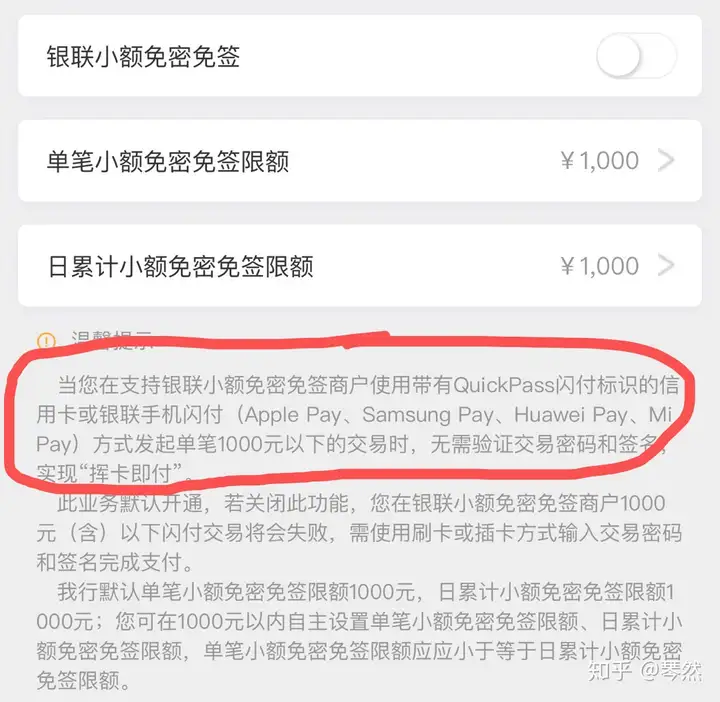This screenshot has height=702, width=720.
Task: Open 单笔小额免密免签限额 setting
Action: pyautogui.click(x=360, y=161)
